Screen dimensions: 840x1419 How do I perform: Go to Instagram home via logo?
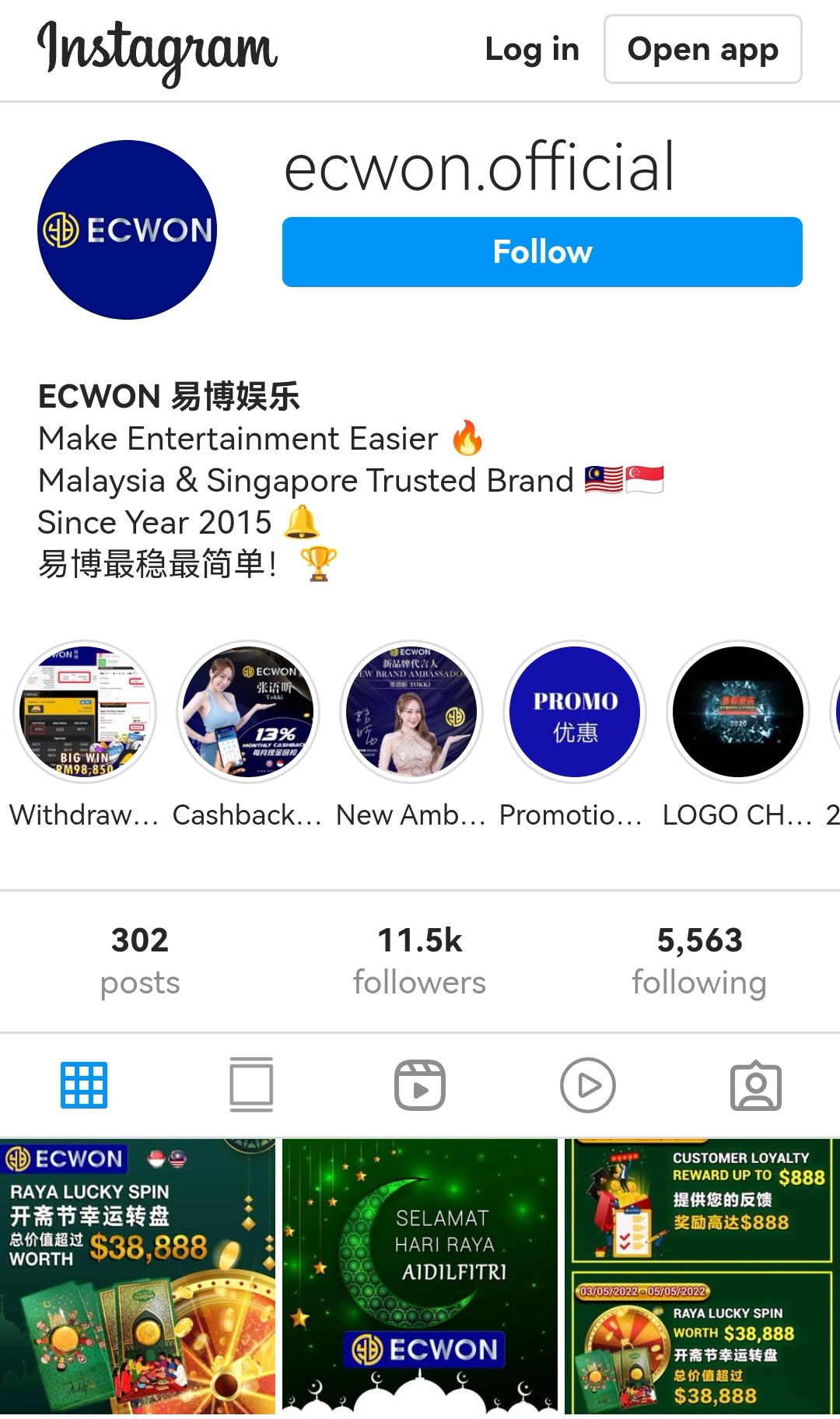click(157, 50)
